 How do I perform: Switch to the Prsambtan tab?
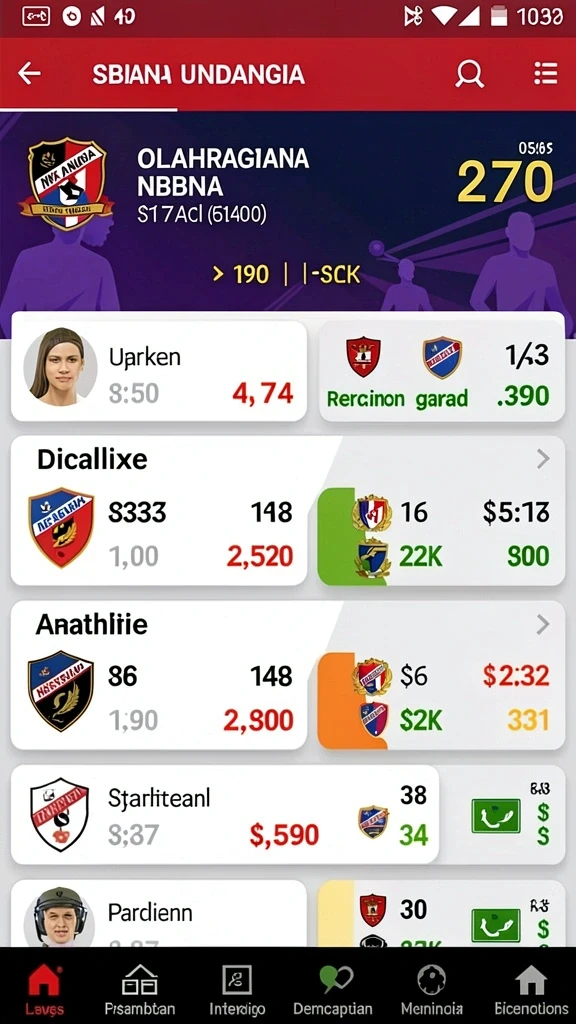coord(140,987)
